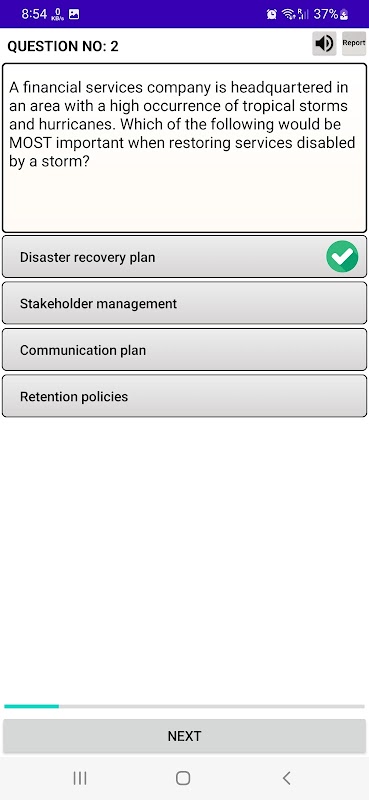Go back using the system back arrow
The width and height of the screenshot is (369, 800).
click(x=286, y=778)
